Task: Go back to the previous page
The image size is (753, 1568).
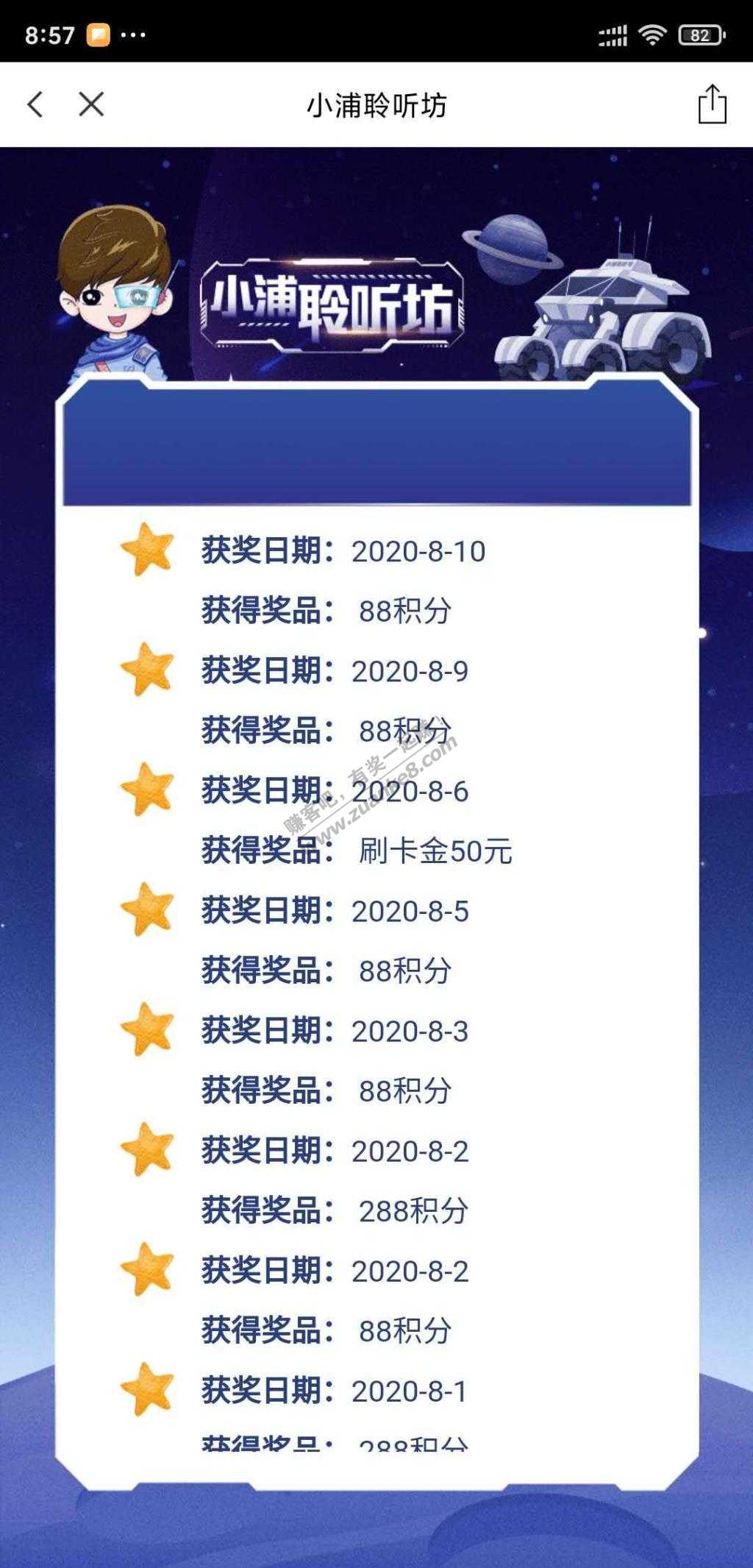Action: coord(35,104)
